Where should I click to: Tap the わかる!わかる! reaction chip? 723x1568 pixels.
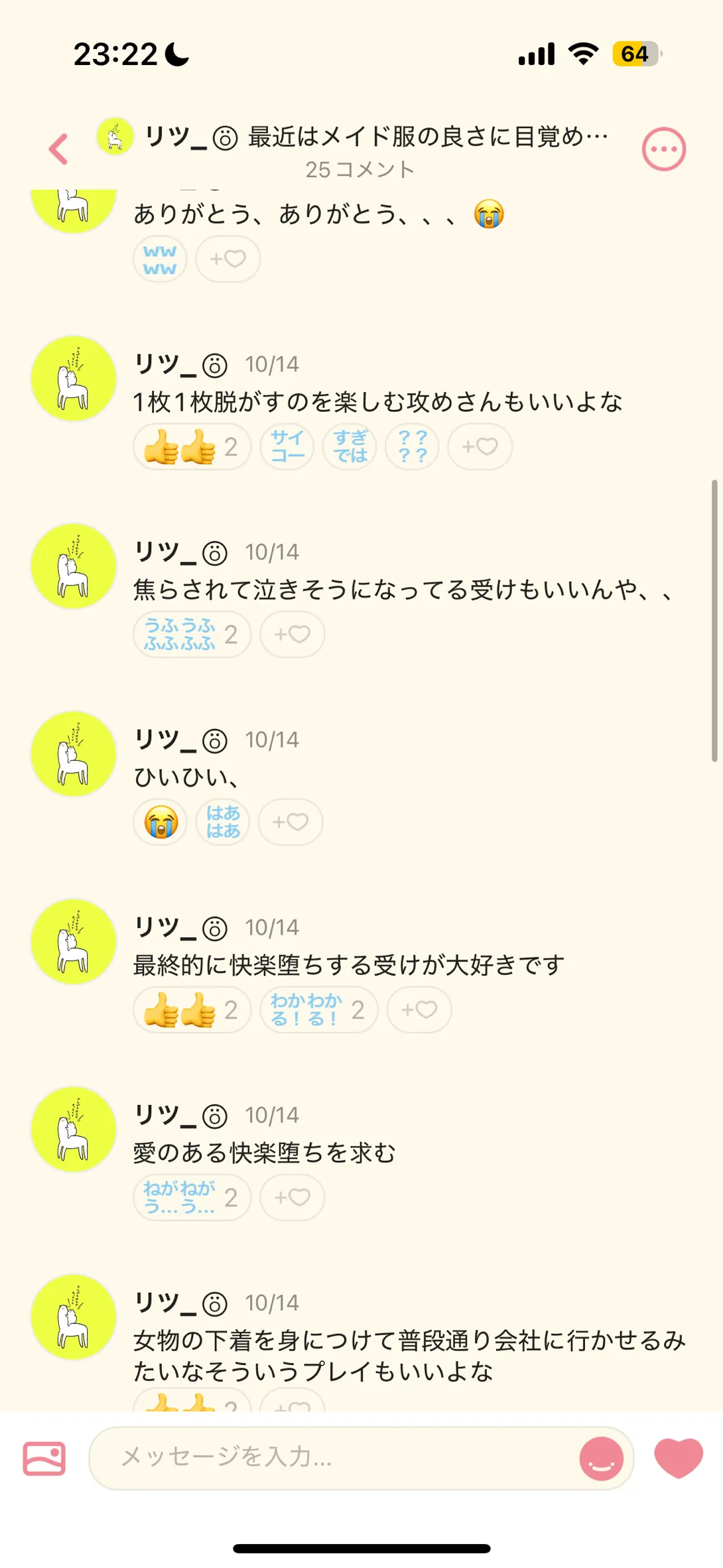tap(318, 1010)
